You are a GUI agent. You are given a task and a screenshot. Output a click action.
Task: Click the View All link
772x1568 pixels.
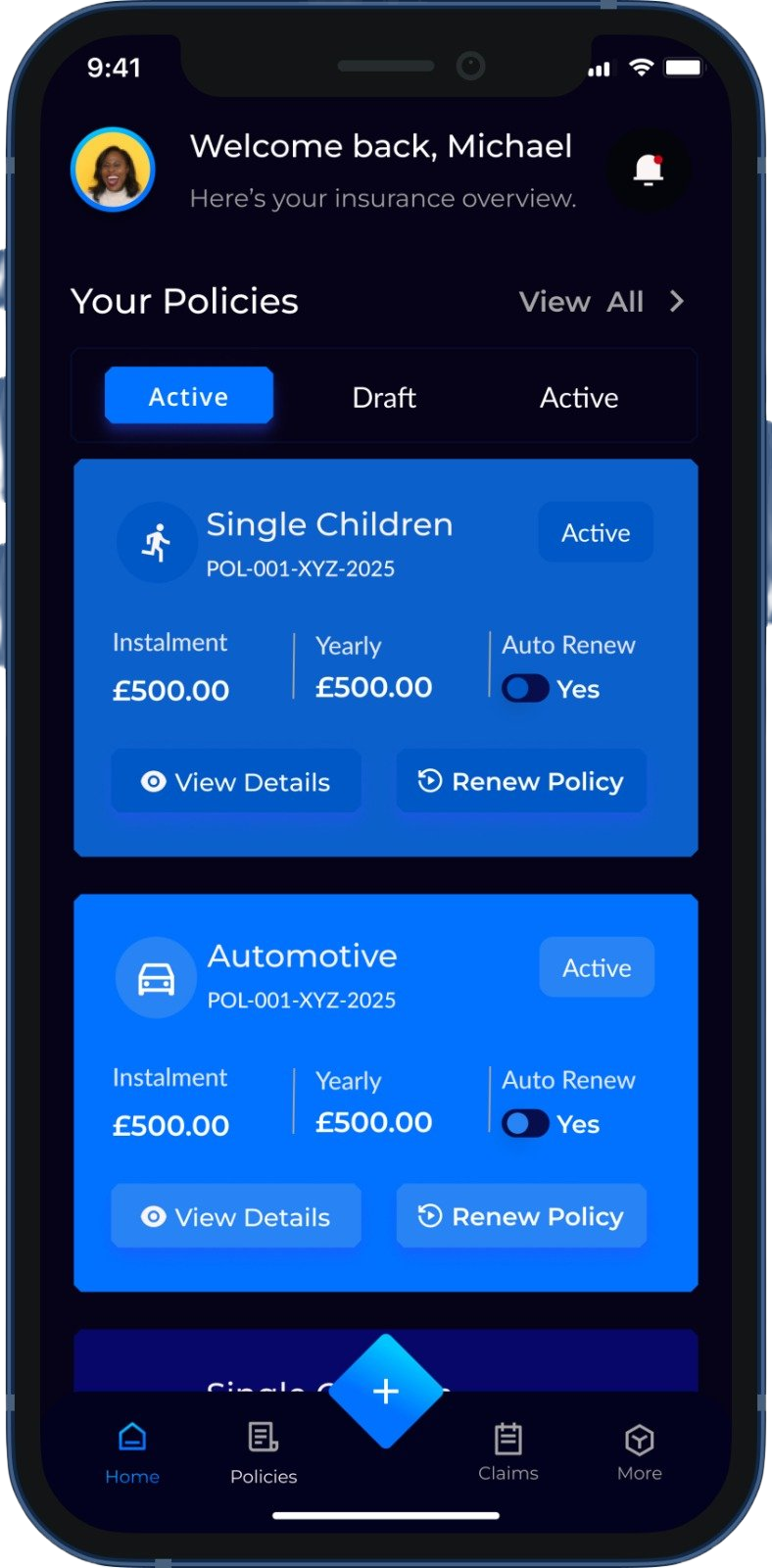click(x=582, y=302)
